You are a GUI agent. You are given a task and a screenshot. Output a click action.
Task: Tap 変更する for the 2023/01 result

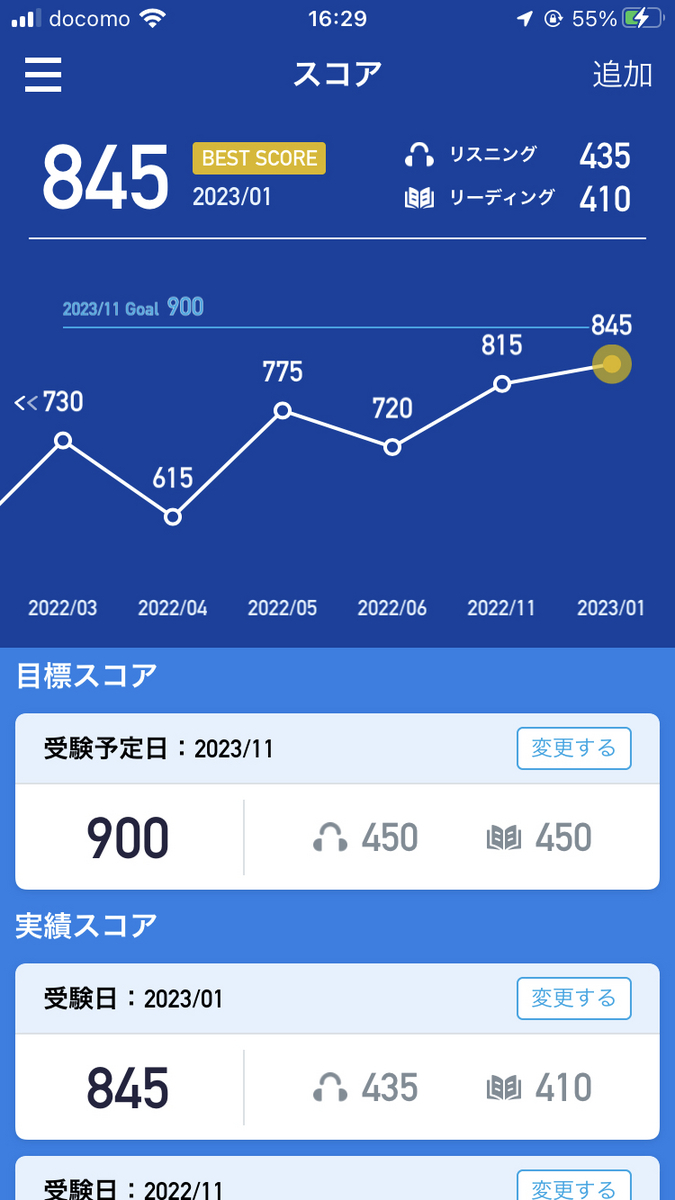pos(574,998)
